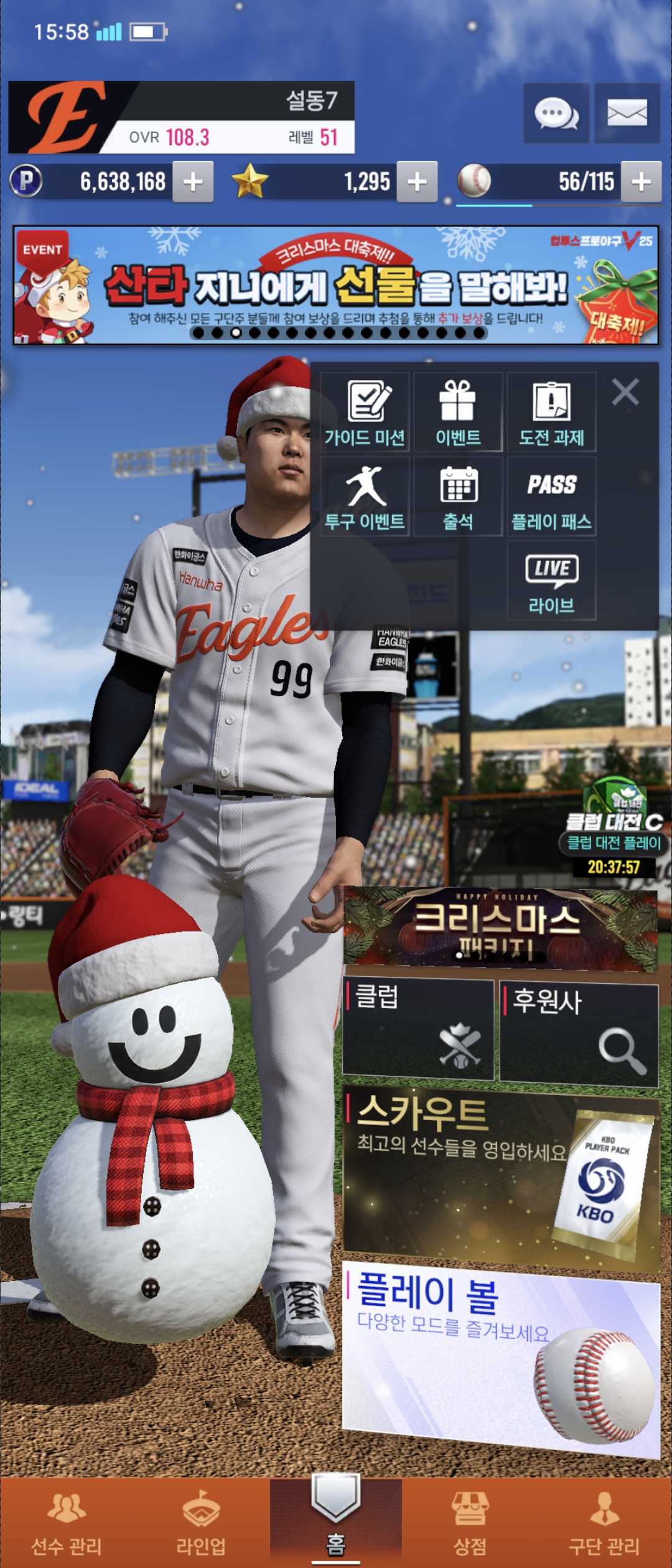Viewport: 672px width, 1568px height.
Task: Open the Santa Genie Christmas event banner
Action: [336, 285]
